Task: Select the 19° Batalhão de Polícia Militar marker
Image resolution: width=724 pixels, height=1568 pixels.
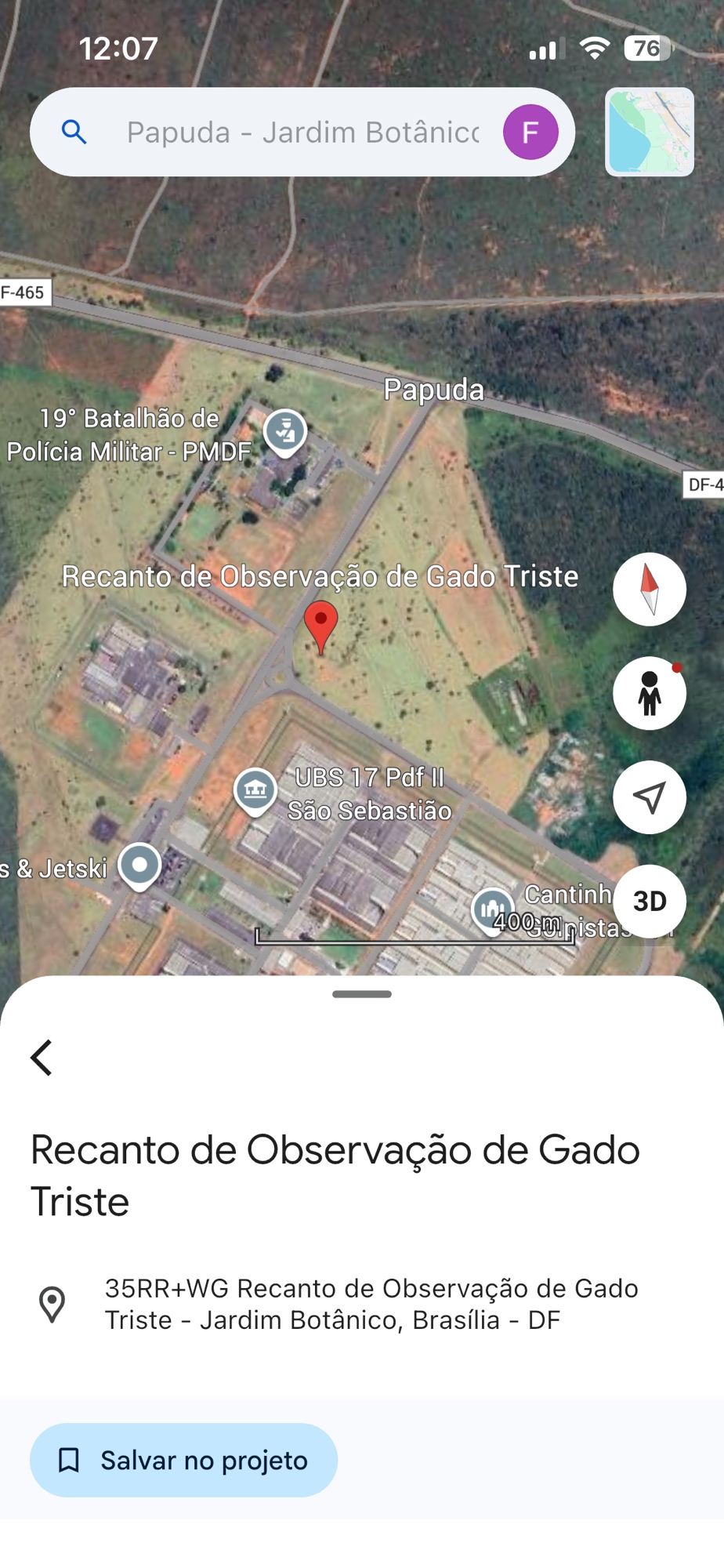Action: click(285, 430)
